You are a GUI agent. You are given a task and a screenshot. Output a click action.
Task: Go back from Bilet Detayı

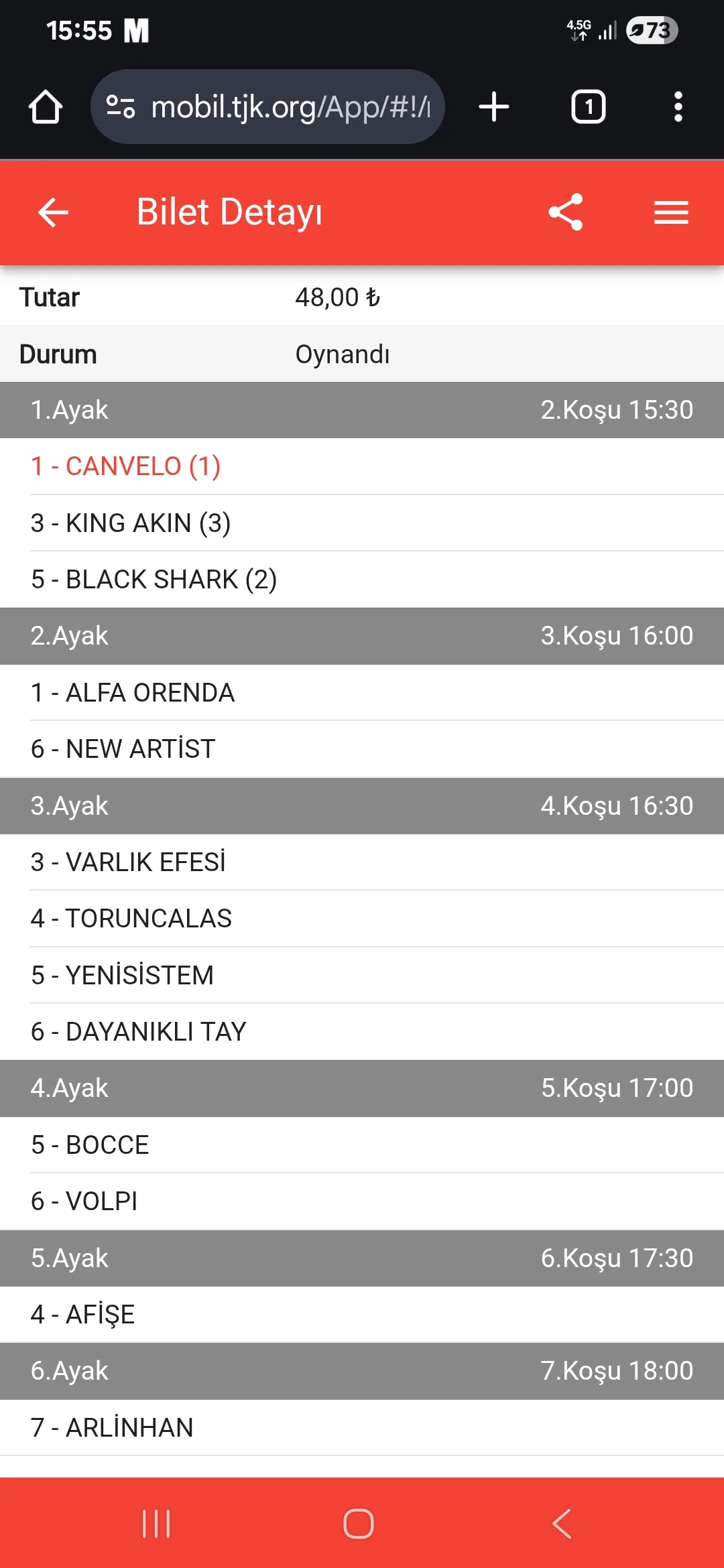click(53, 212)
